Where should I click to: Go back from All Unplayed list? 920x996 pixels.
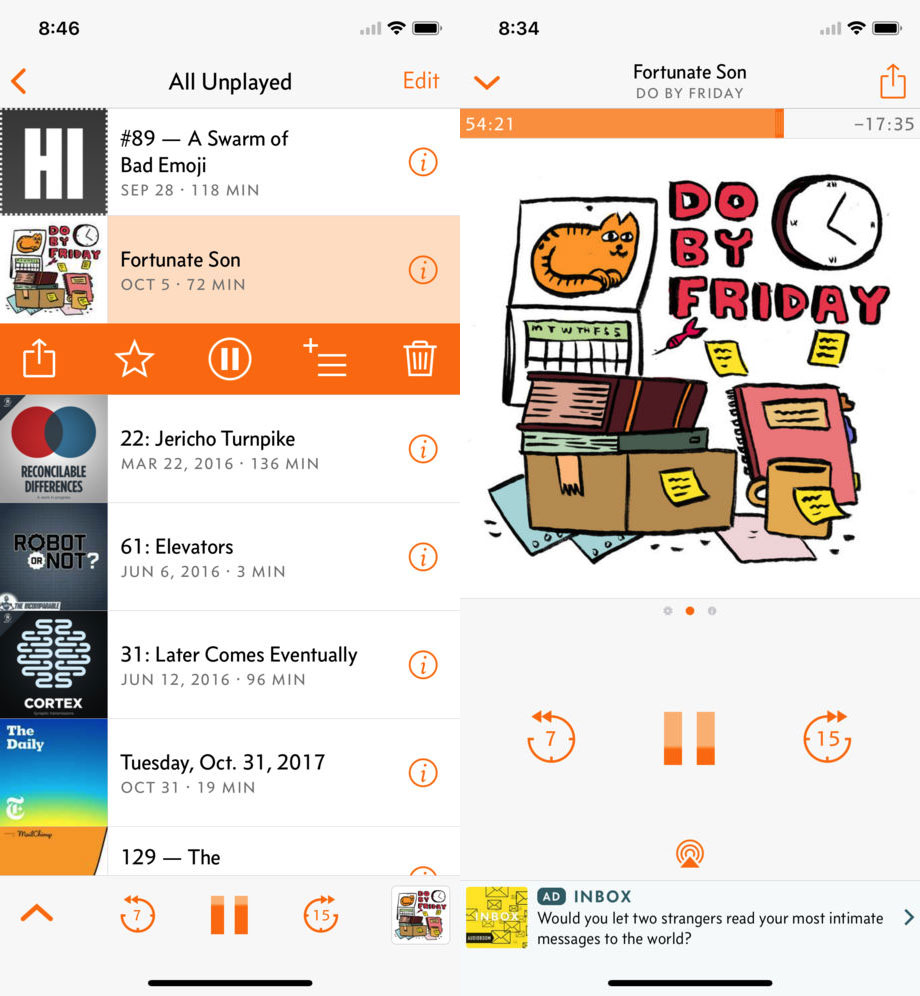(19, 81)
